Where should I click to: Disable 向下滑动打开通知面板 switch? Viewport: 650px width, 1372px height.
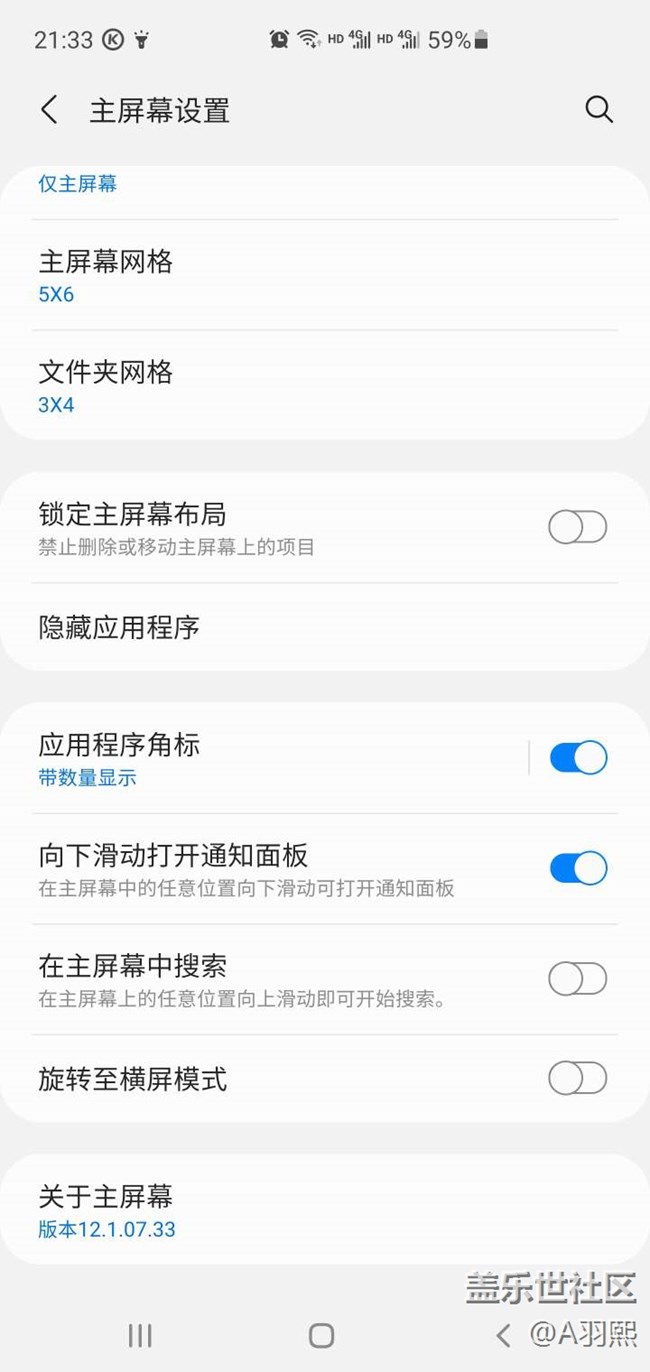click(x=577, y=868)
